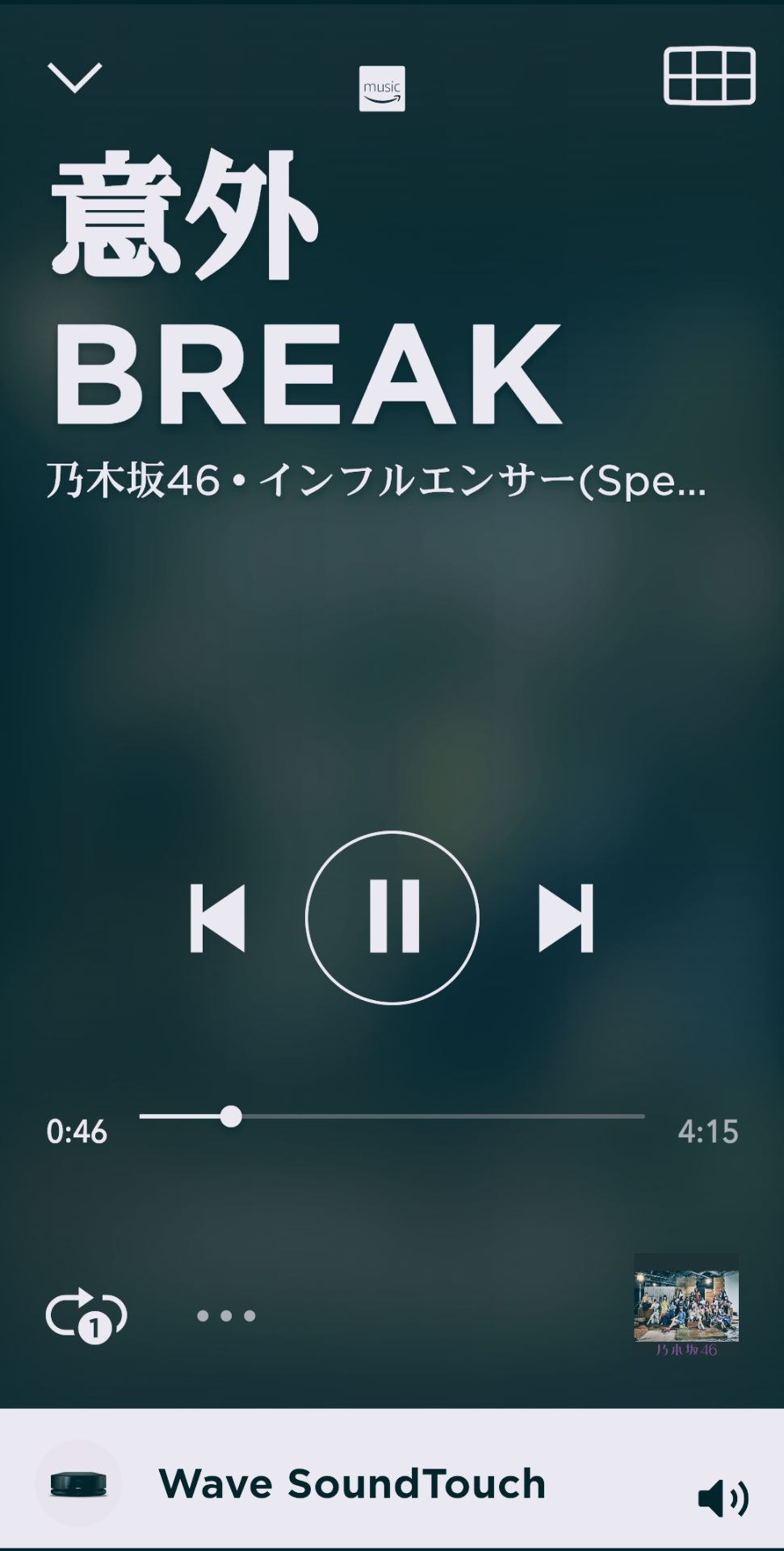Pause the current song
784x1551 pixels.
pyautogui.click(x=392, y=918)
